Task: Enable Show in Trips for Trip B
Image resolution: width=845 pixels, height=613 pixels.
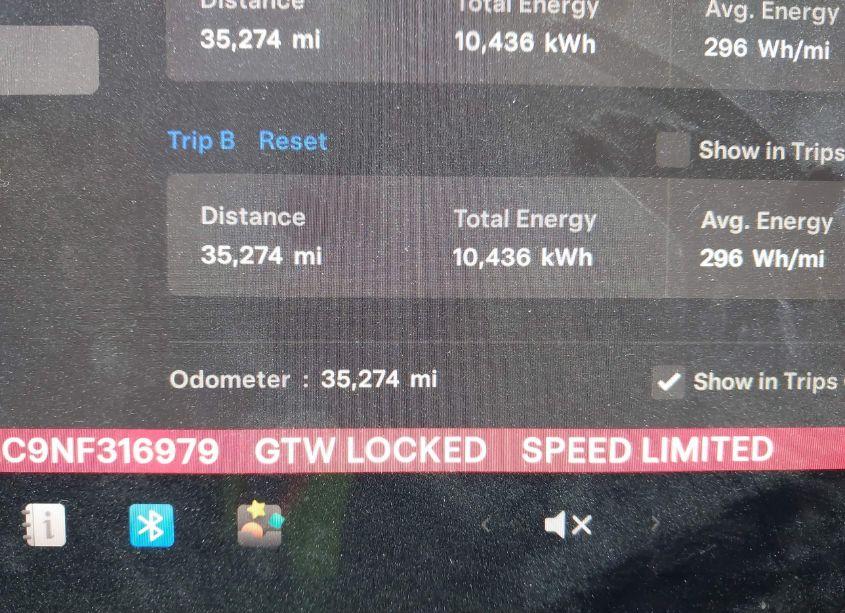Action: point(672,151)
